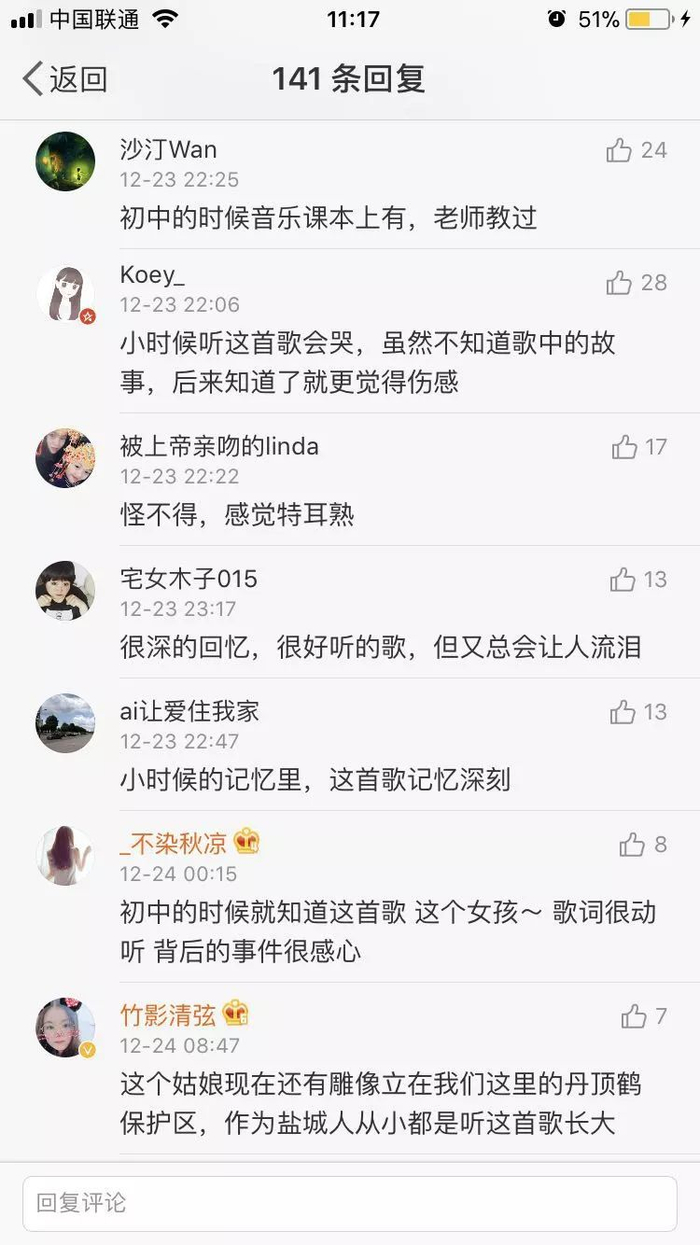Viewport: 700px width, 1245px height.
Task: Tap the 回复评论 reply input field
Action: tap(350, 1203)
